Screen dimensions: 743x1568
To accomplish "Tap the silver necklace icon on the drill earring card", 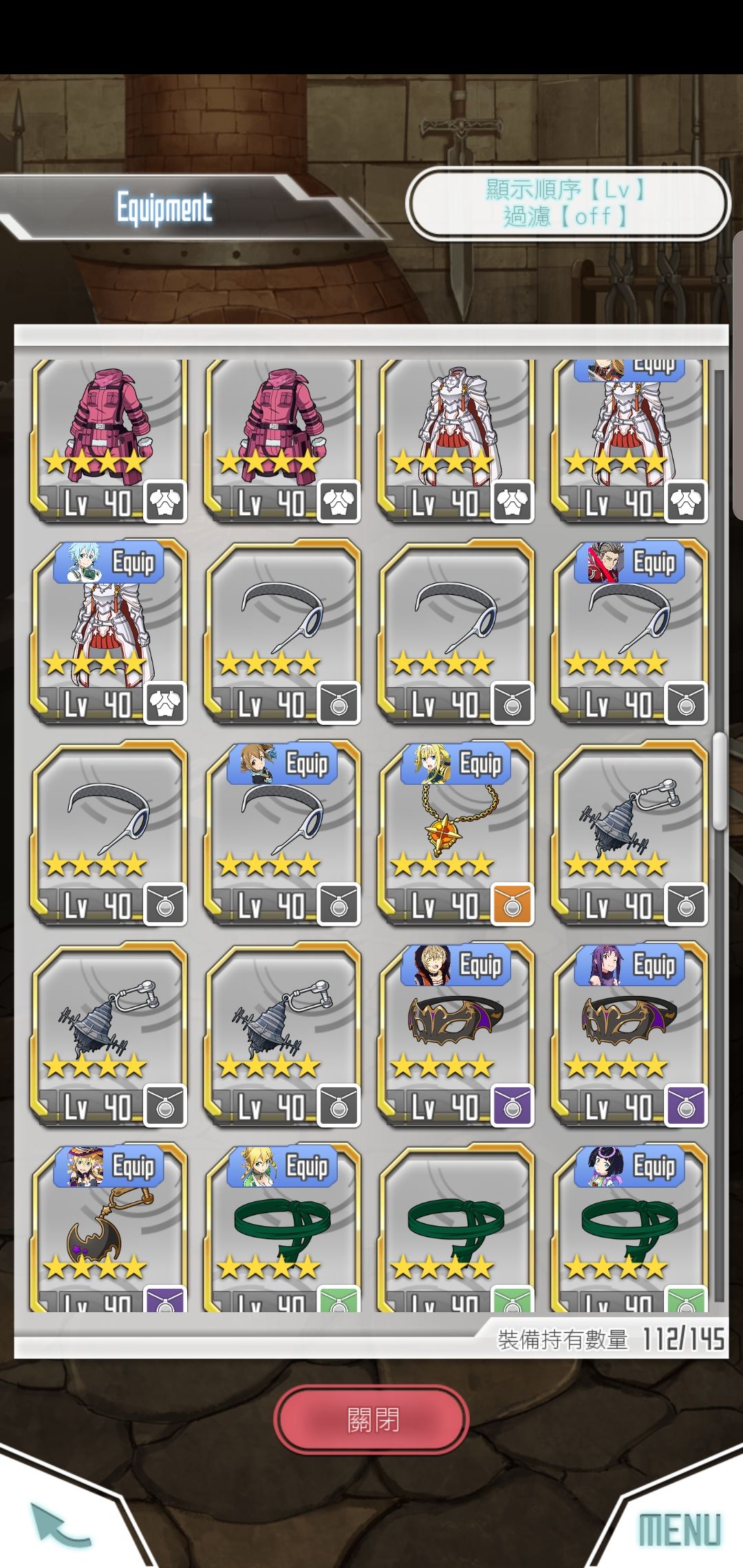I will pyautogui.click(x=685, y=901).
